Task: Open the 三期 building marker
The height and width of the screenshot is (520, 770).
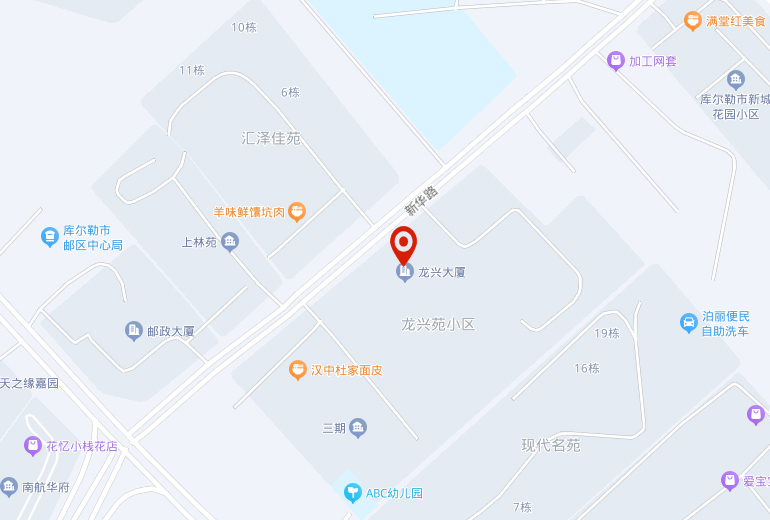Action: (358, 428)
